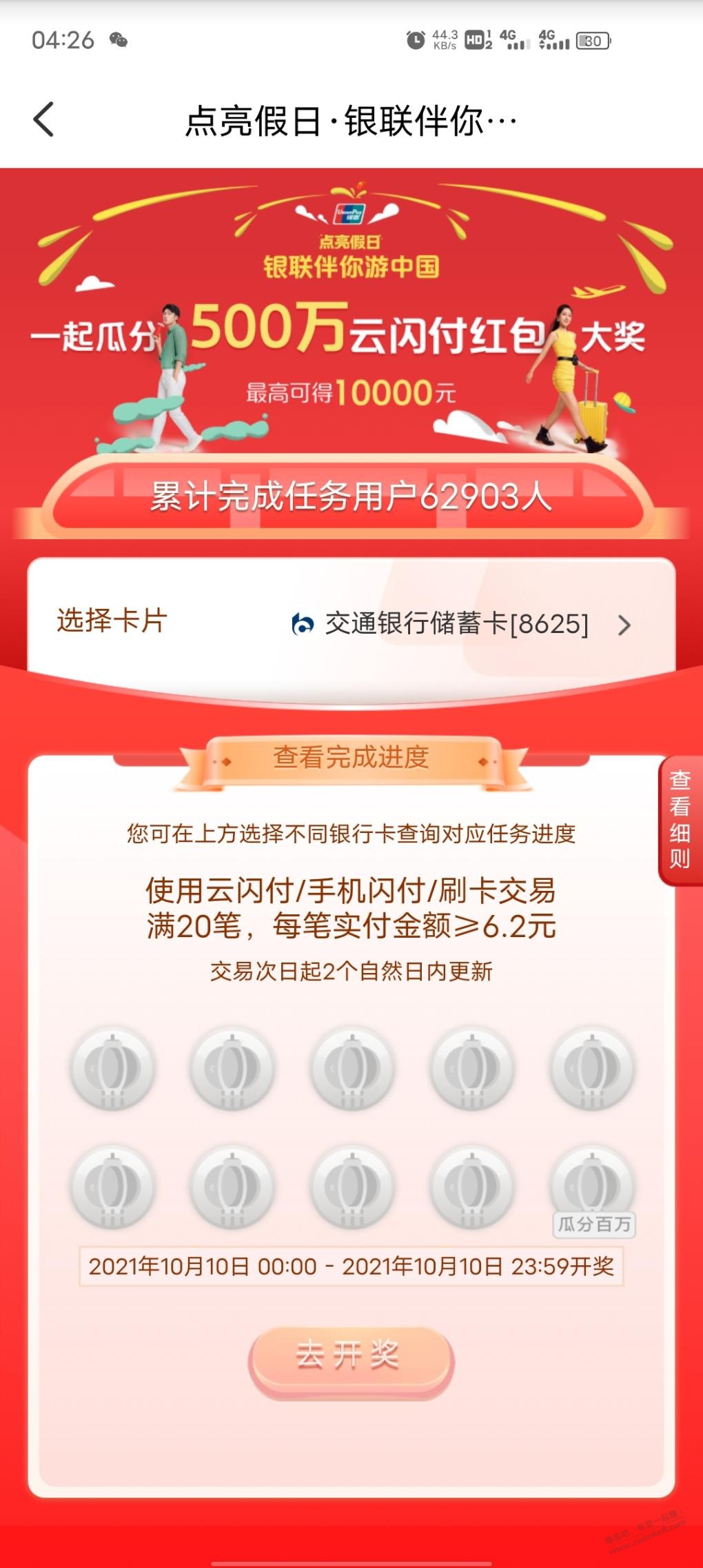This screenshot has width=703, height=1568.
Task: Go back using the top-left arrow
Action: 43,120
